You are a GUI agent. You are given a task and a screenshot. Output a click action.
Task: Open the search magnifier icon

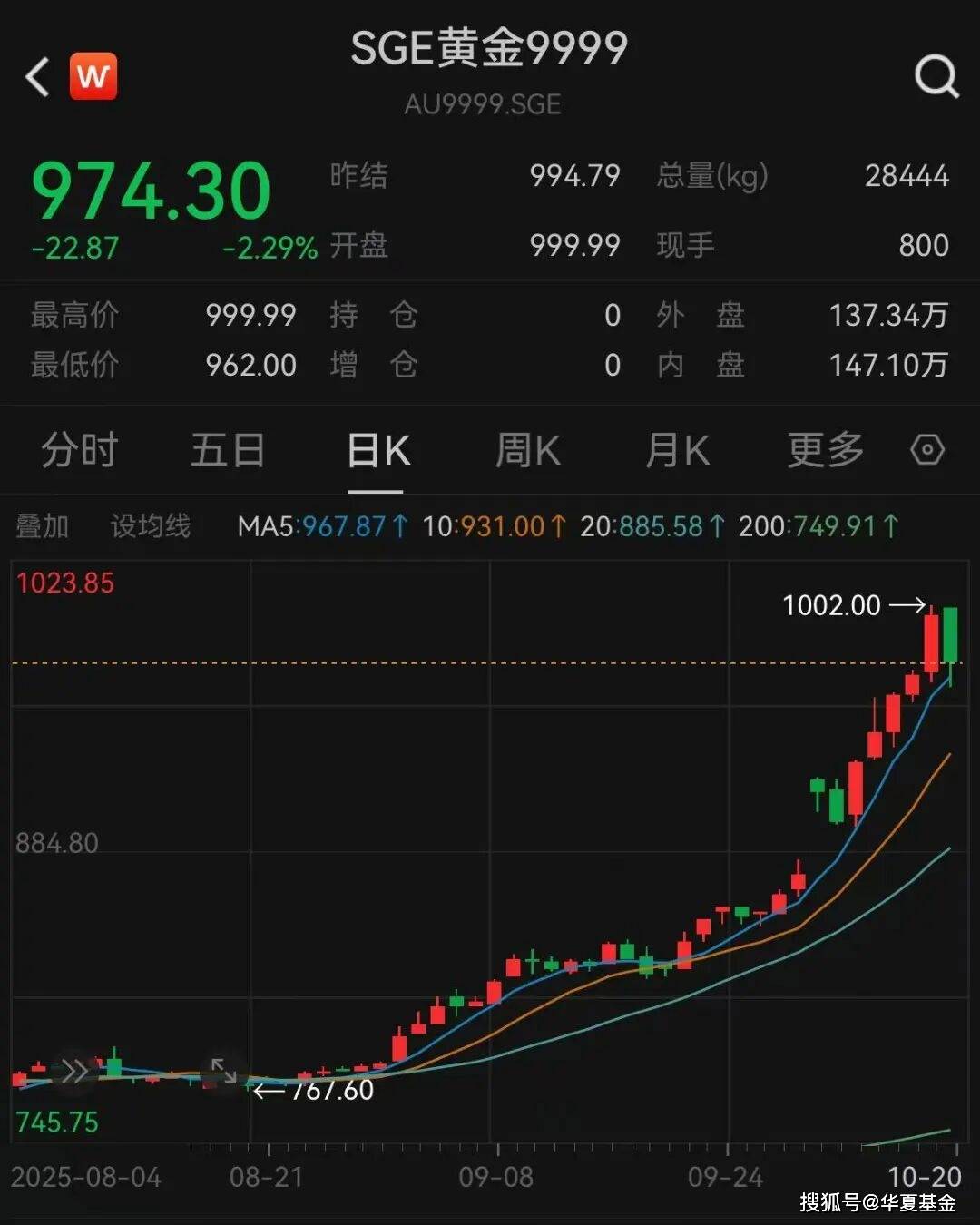click(936, 76)
